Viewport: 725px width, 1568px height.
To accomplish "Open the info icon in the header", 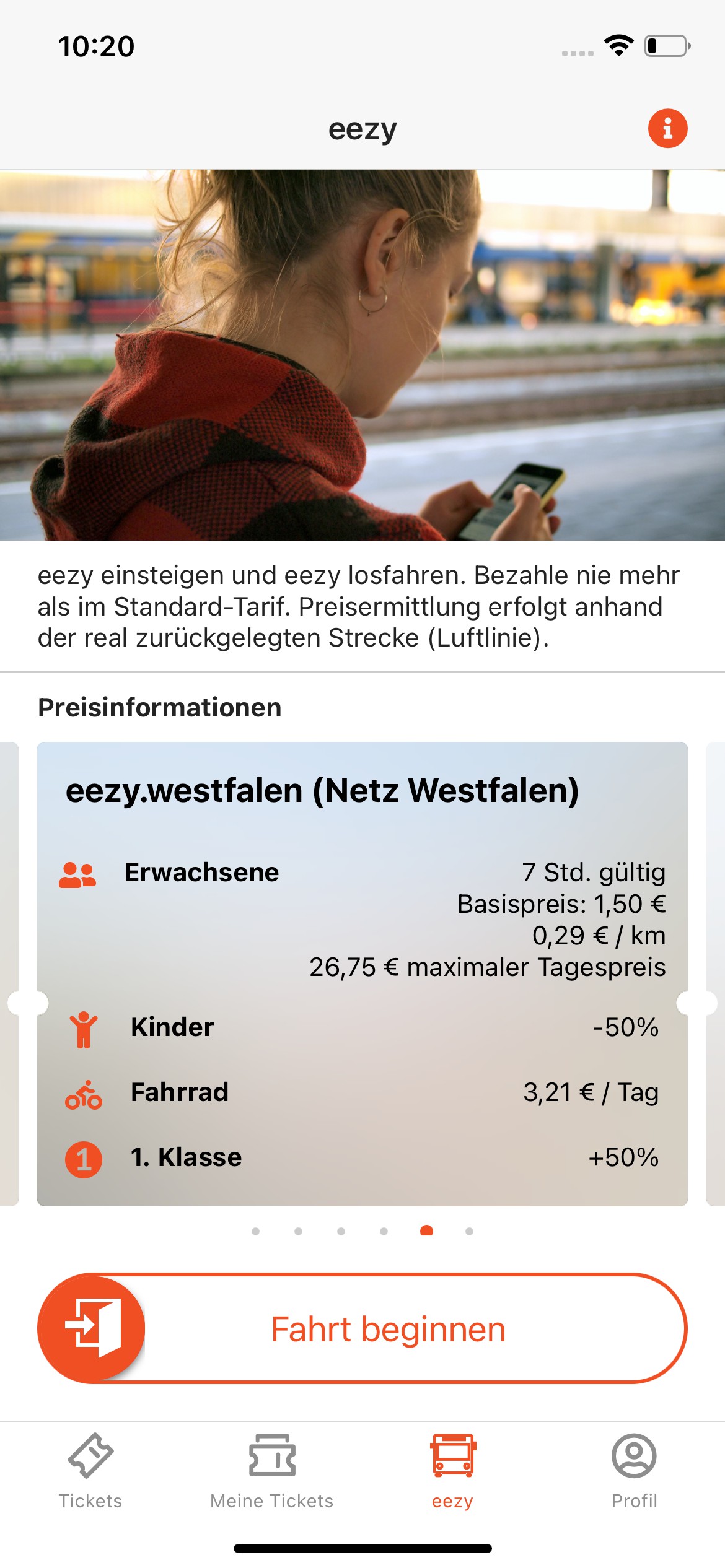I will (667, 129).
